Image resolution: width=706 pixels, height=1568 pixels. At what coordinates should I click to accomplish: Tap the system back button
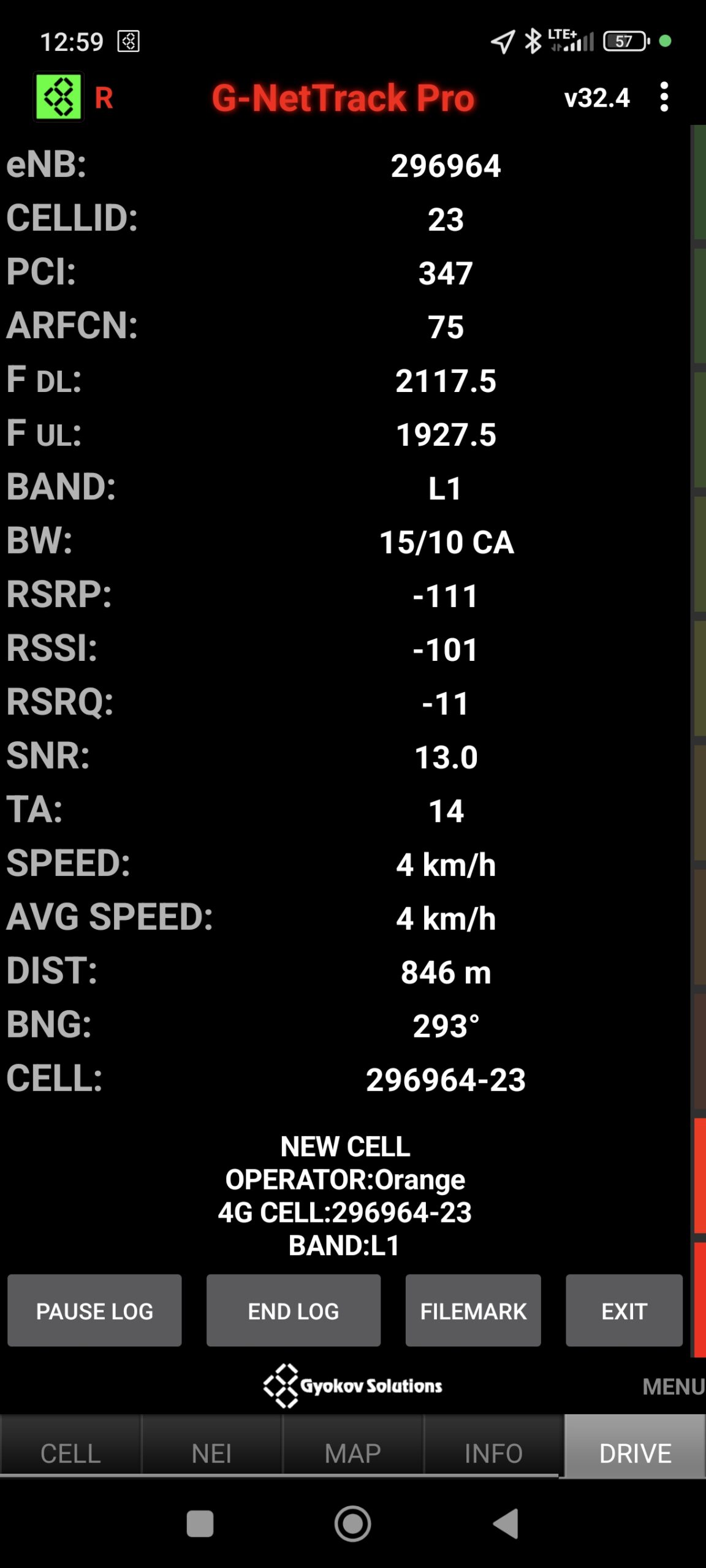(506, 1523)
